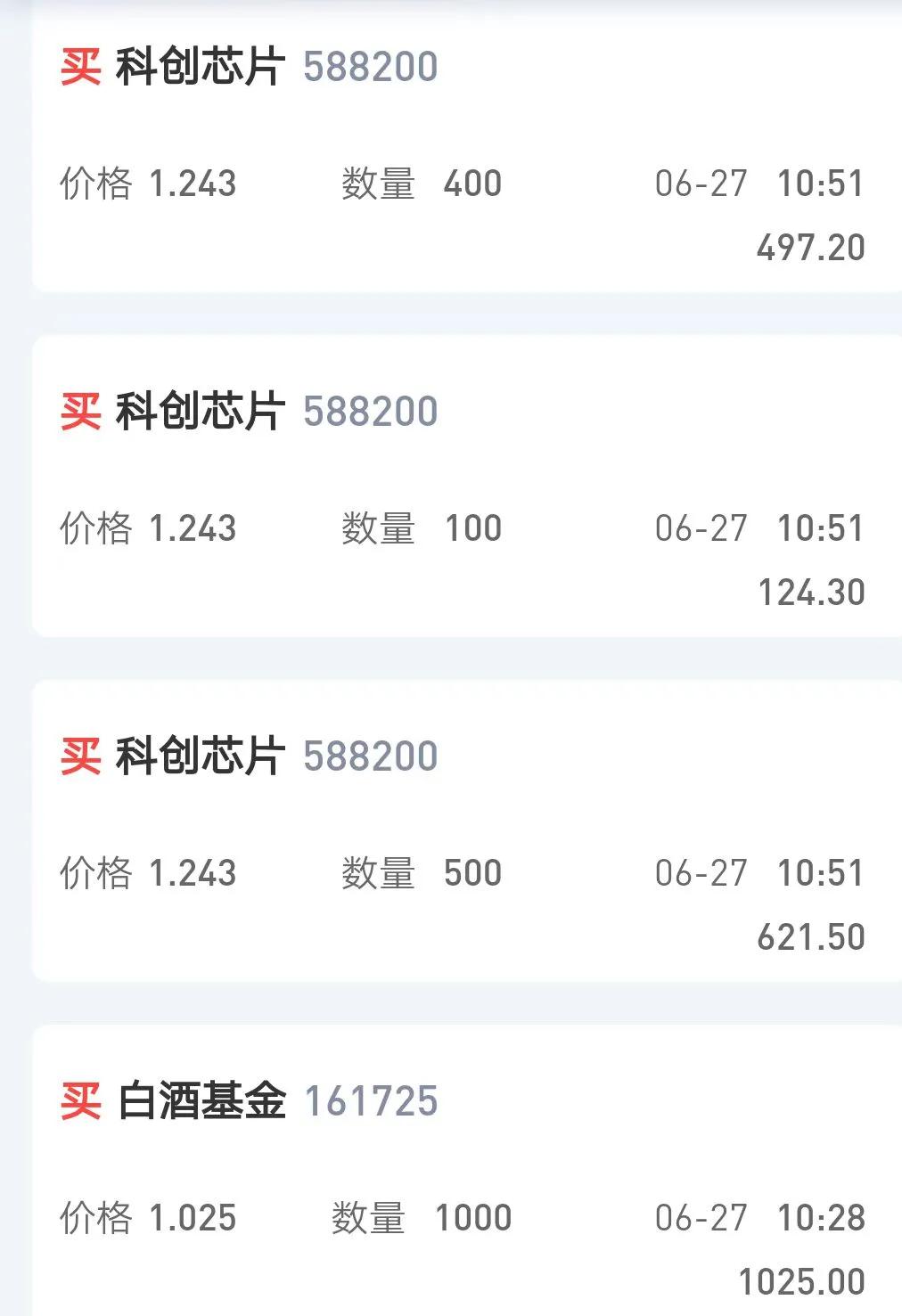This screenshot has height=1316, width=902.
Task: Click the amount 621.50 on the third card
Action: pyautogui.click(x=811, y=934)
